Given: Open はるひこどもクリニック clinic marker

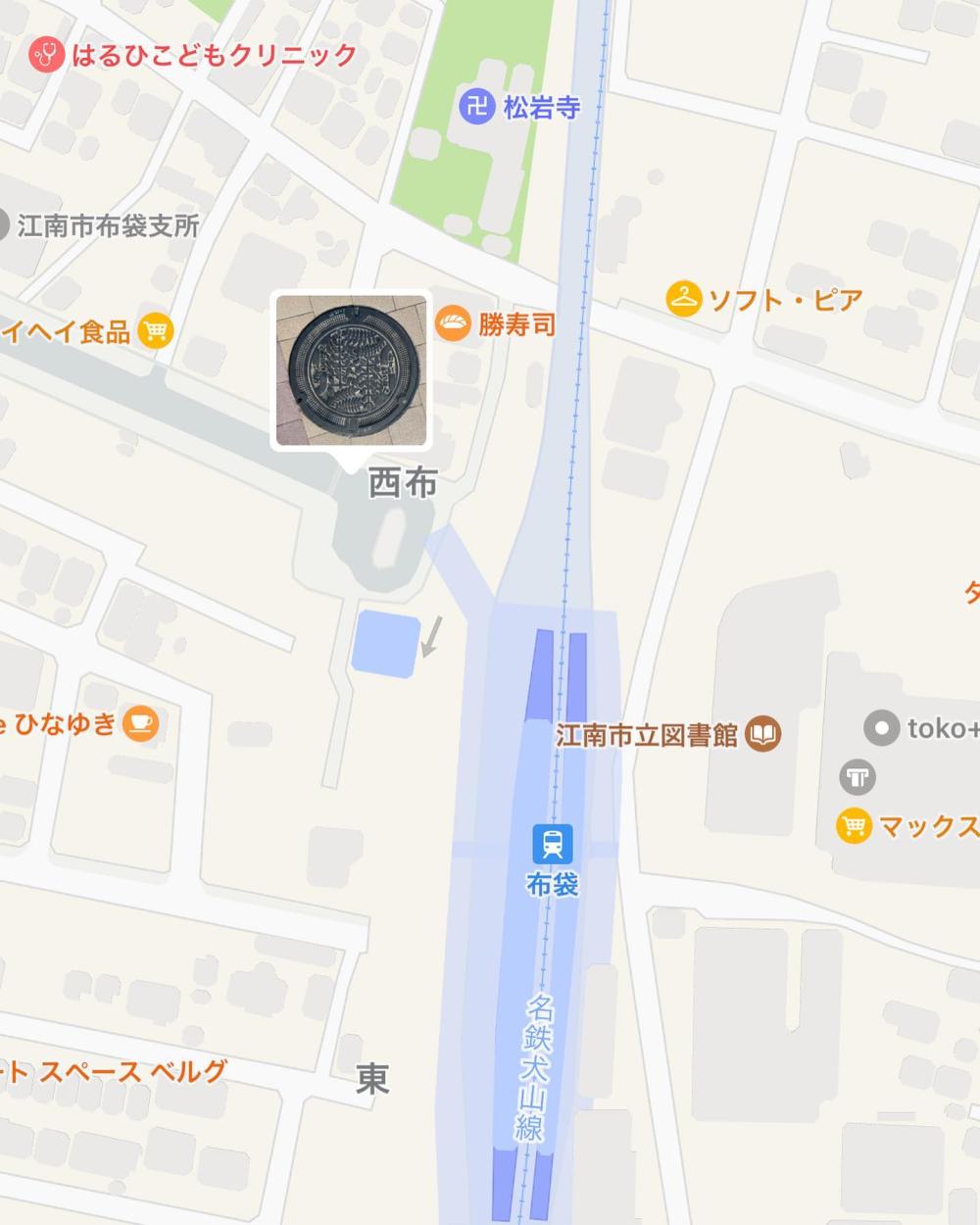Looking at the screenshot, I should tap(45, 54).
